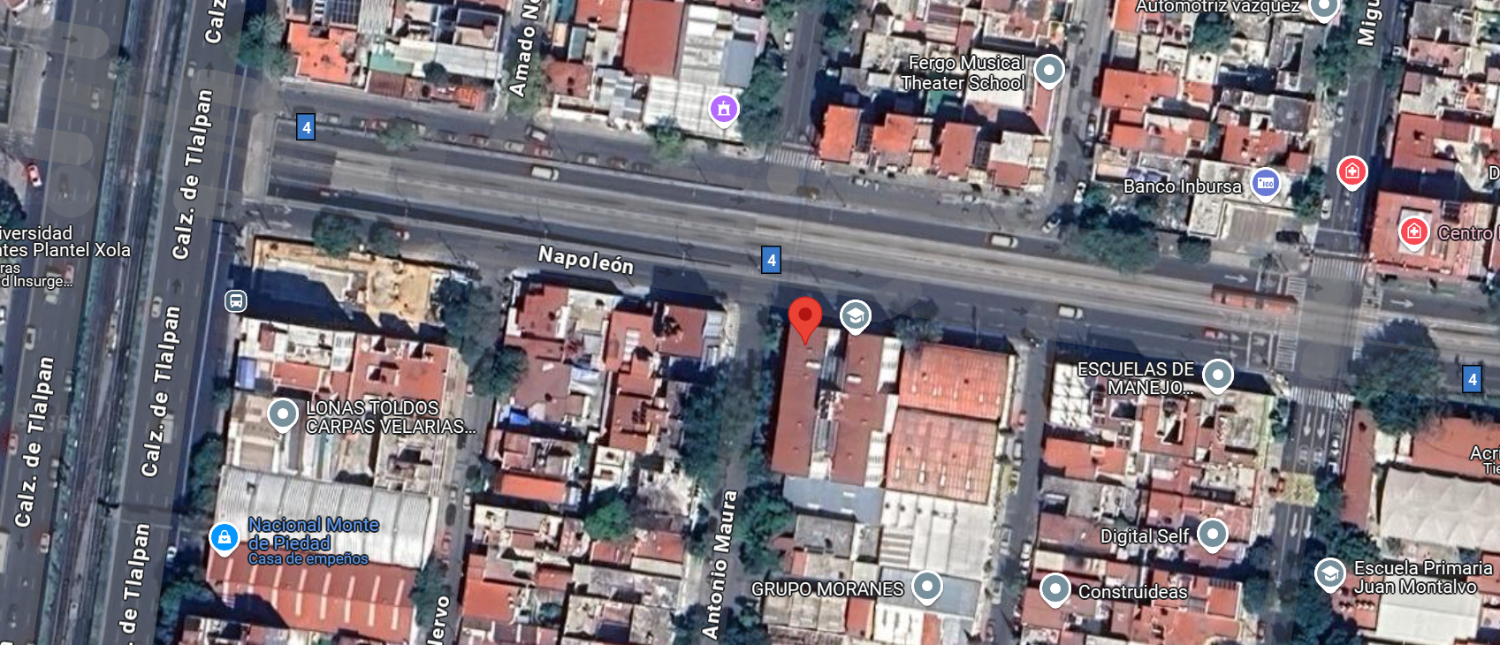Tap the bus stop icon on Tlalpan
Screen dimensions: 1500x645
(236, 300)
